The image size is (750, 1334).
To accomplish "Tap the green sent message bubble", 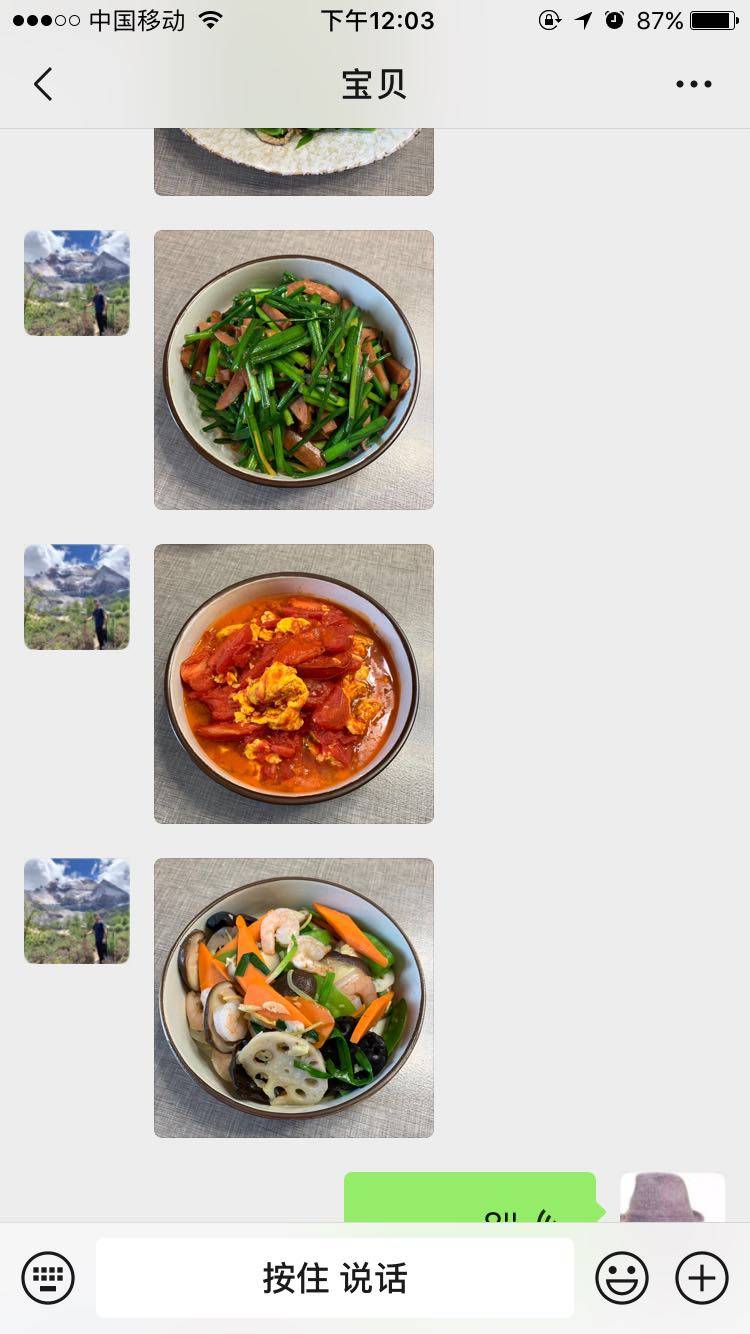I will click(x=470, y=1198).
